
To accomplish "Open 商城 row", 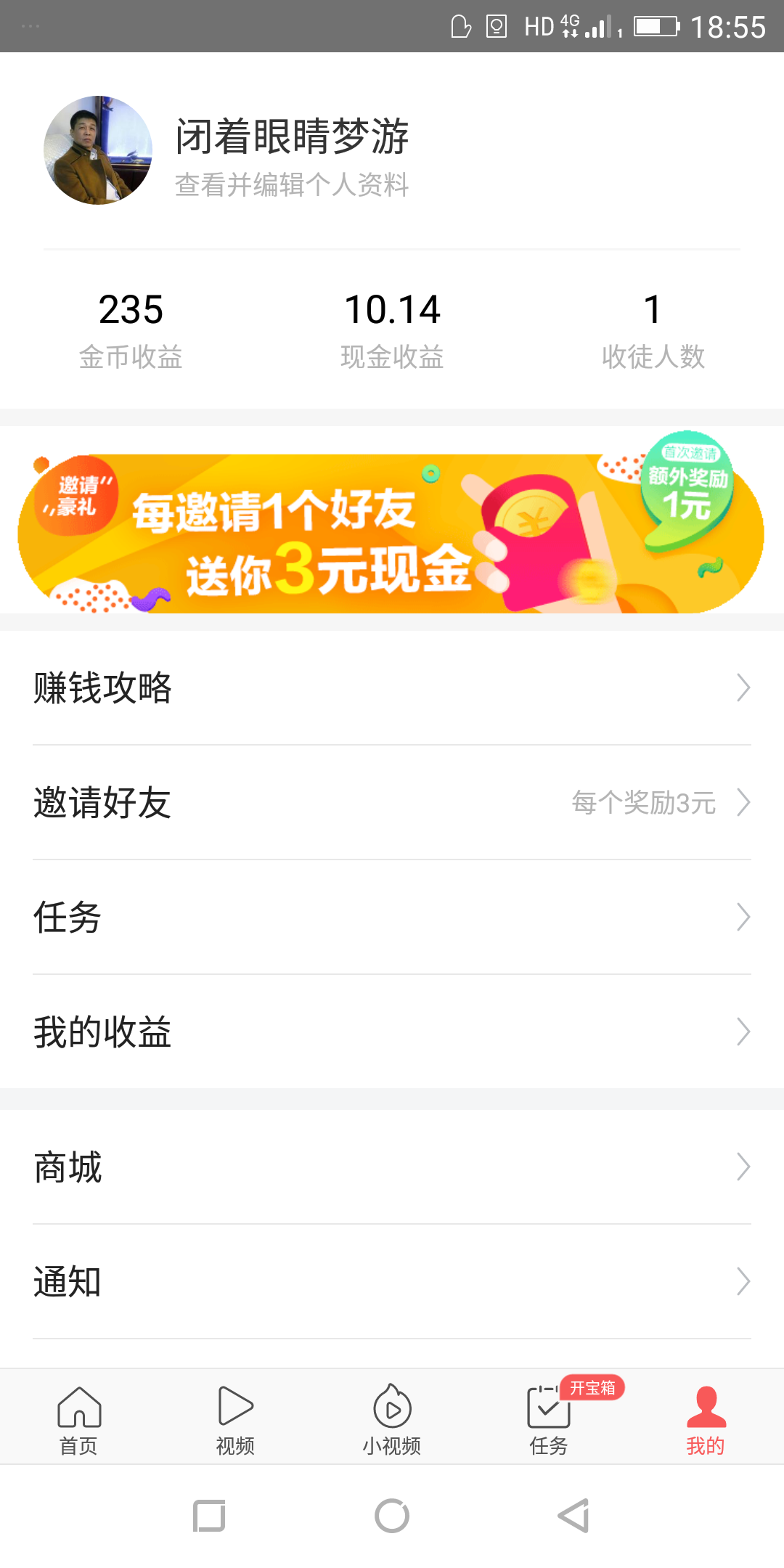I will (x=392, y=1167).
